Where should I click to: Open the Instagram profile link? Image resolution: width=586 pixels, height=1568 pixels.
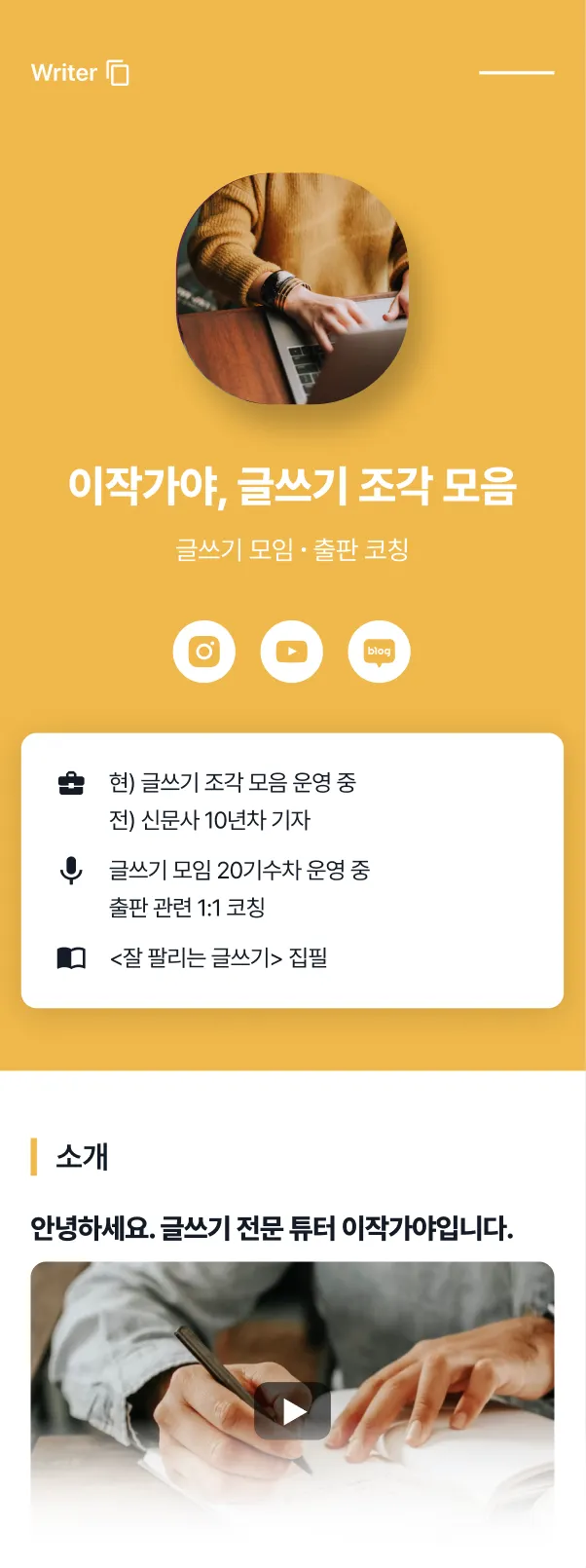[204, 652]
